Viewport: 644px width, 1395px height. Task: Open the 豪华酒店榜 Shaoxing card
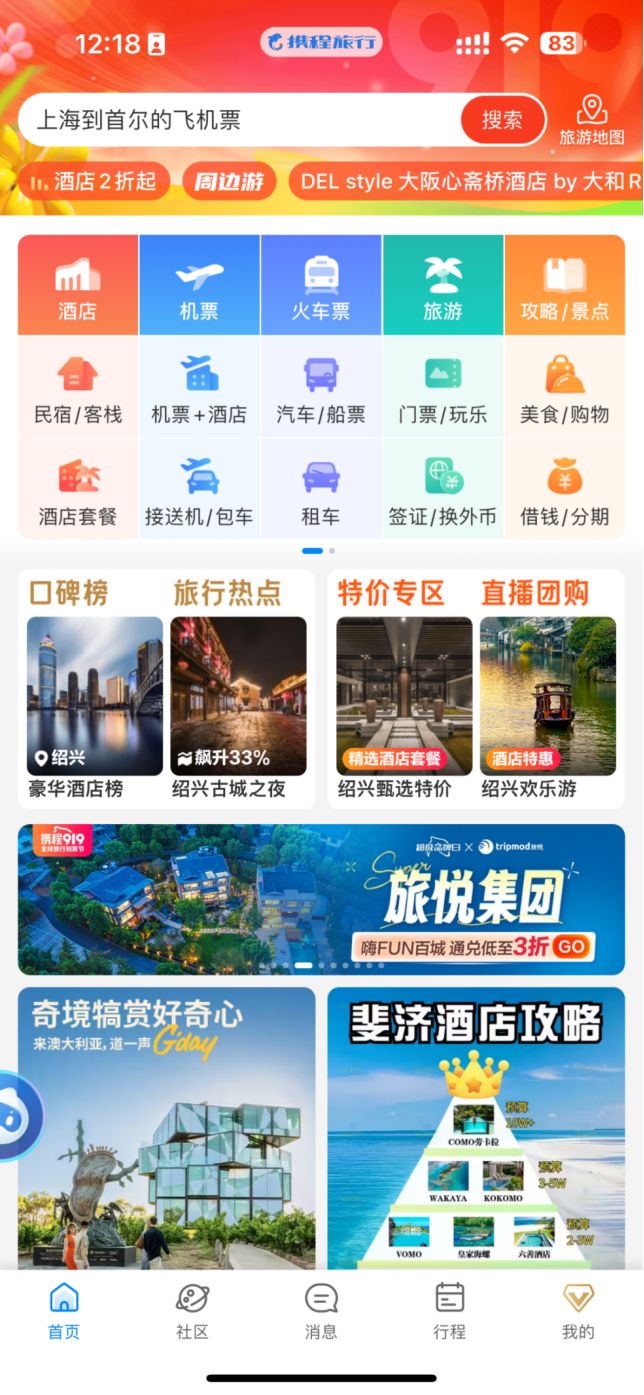(x=94, y=707)
